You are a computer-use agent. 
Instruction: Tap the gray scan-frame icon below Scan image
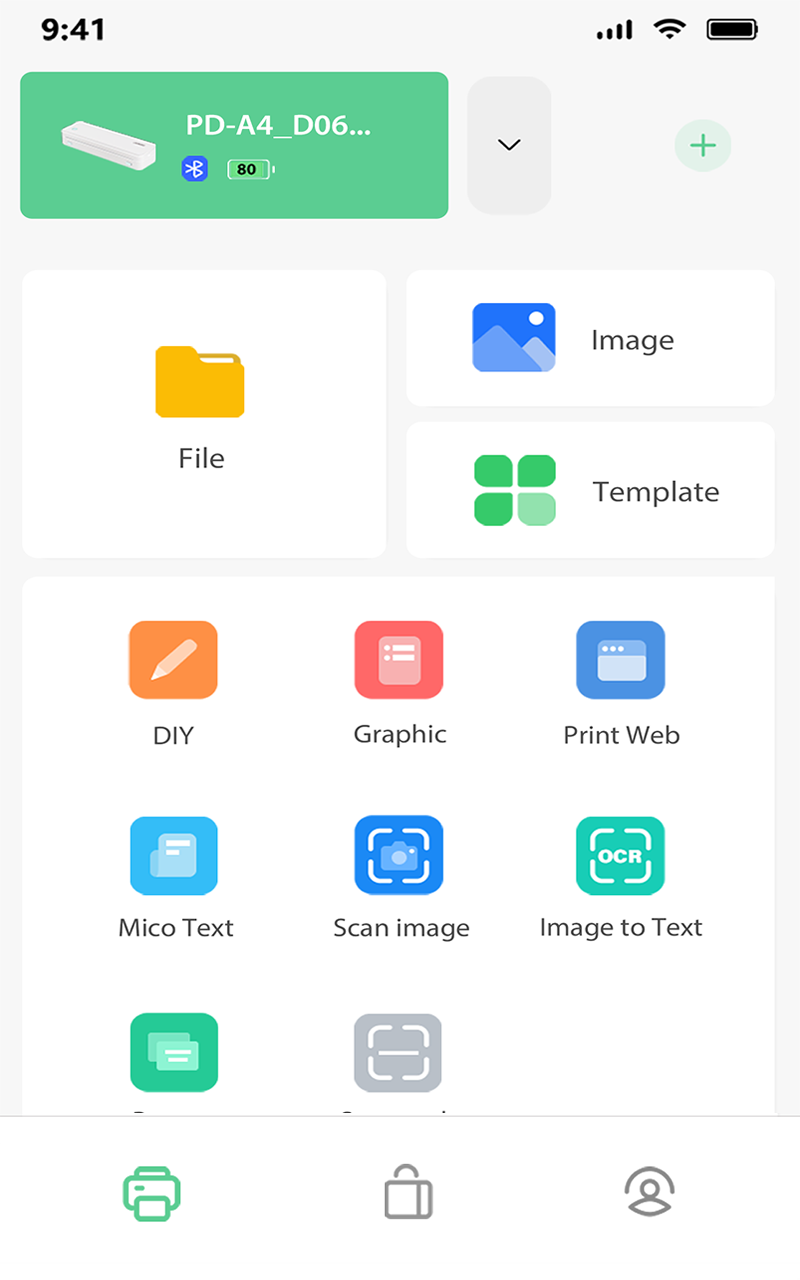pyautogui.click(x=399, y=1052)
